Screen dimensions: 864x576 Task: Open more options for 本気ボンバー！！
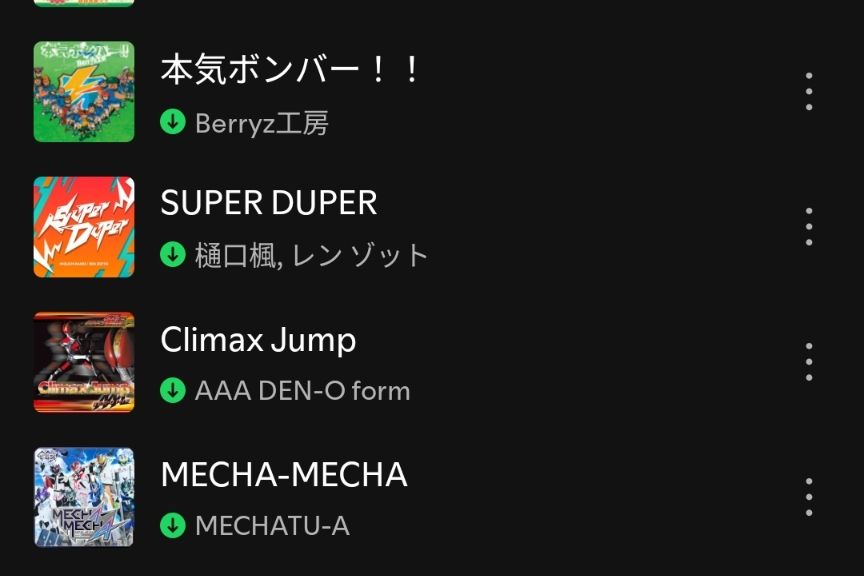pyautogui.click(x=809, y=91)
